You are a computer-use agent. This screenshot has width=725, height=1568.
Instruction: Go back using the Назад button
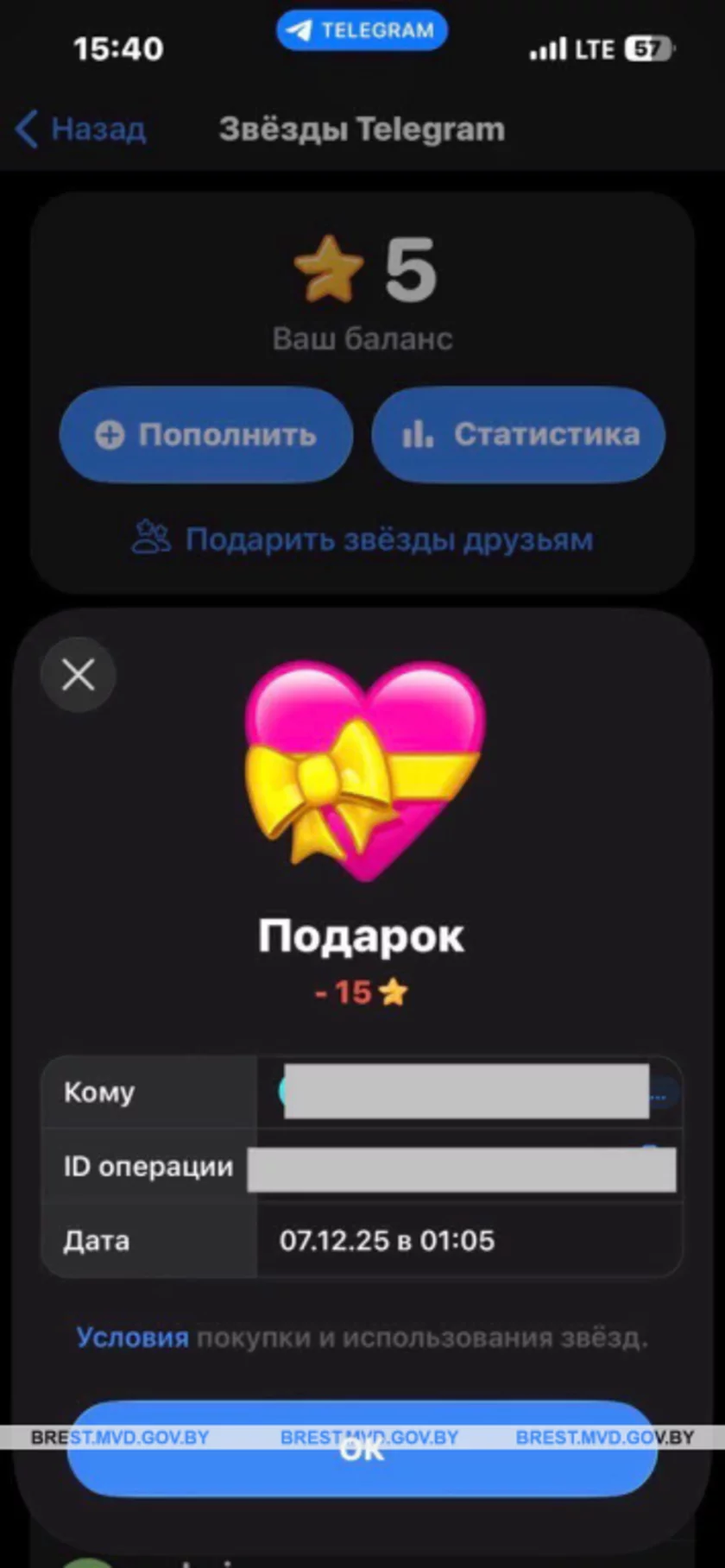tap(81, 129)
